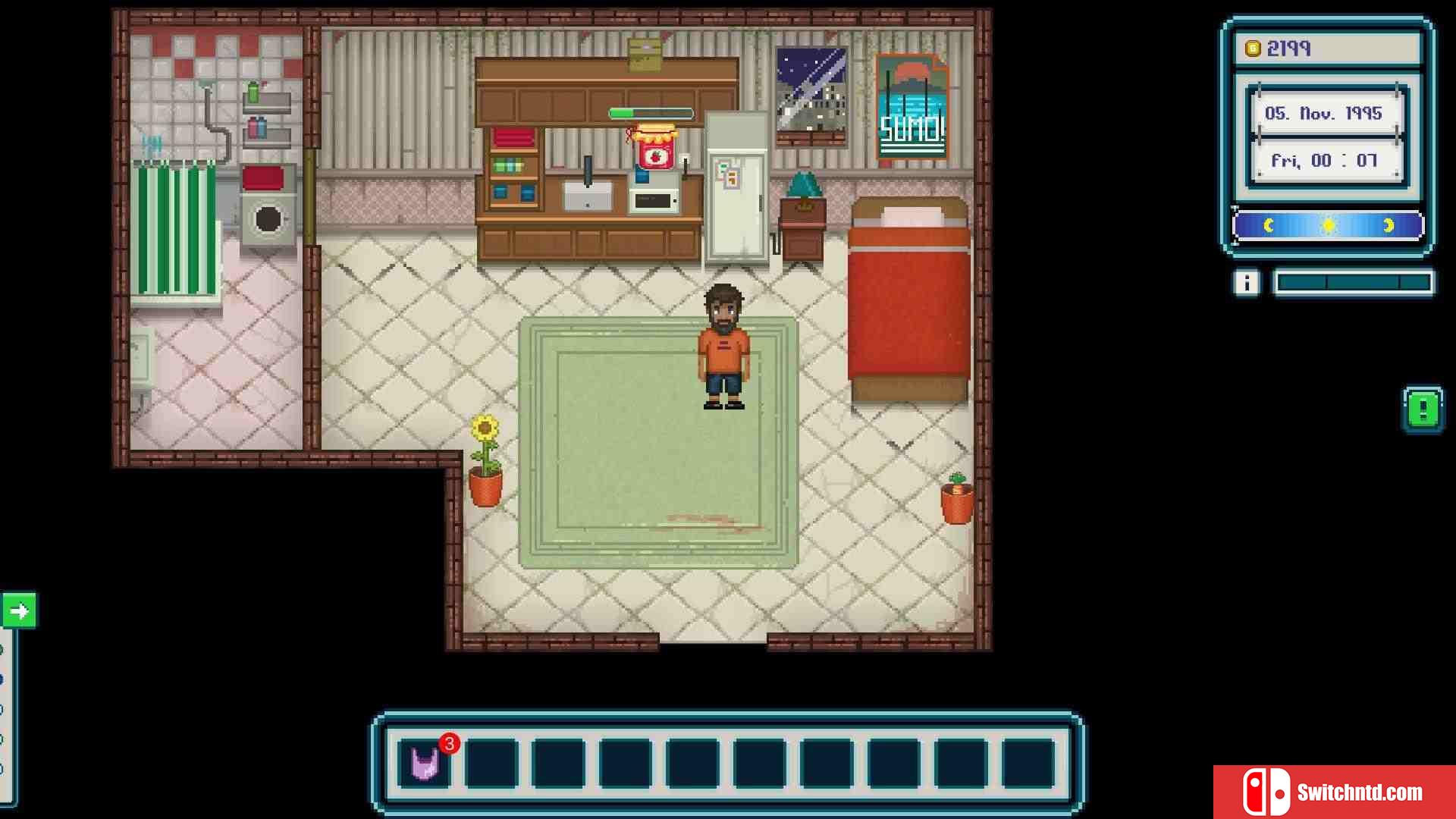Open the green exclamation alert
This screenshot has width=1456, height=819.
tap(1423, 409)
